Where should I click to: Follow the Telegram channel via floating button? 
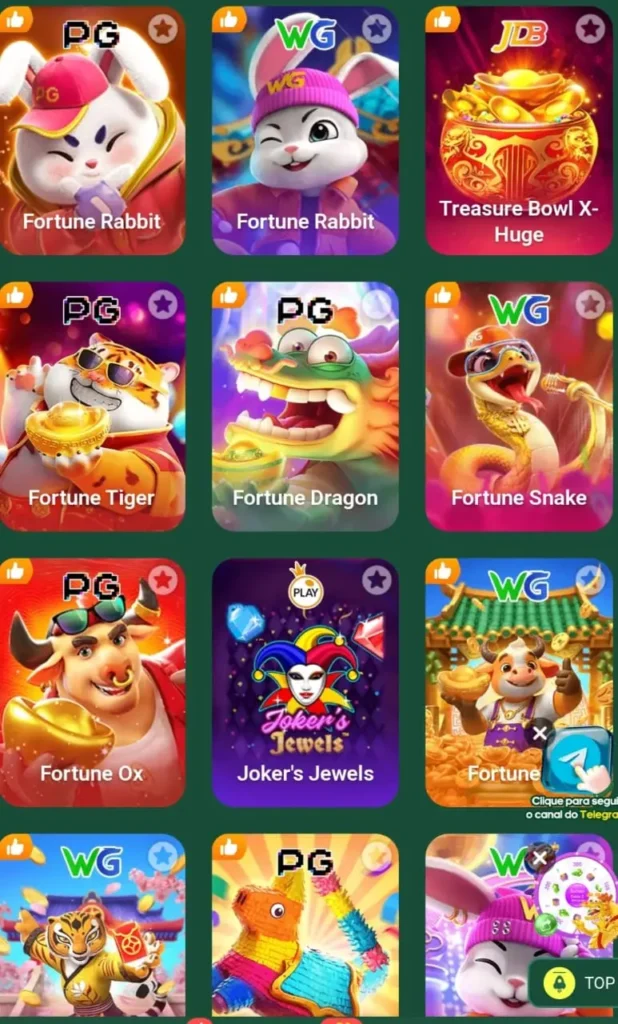pos(578,762)
